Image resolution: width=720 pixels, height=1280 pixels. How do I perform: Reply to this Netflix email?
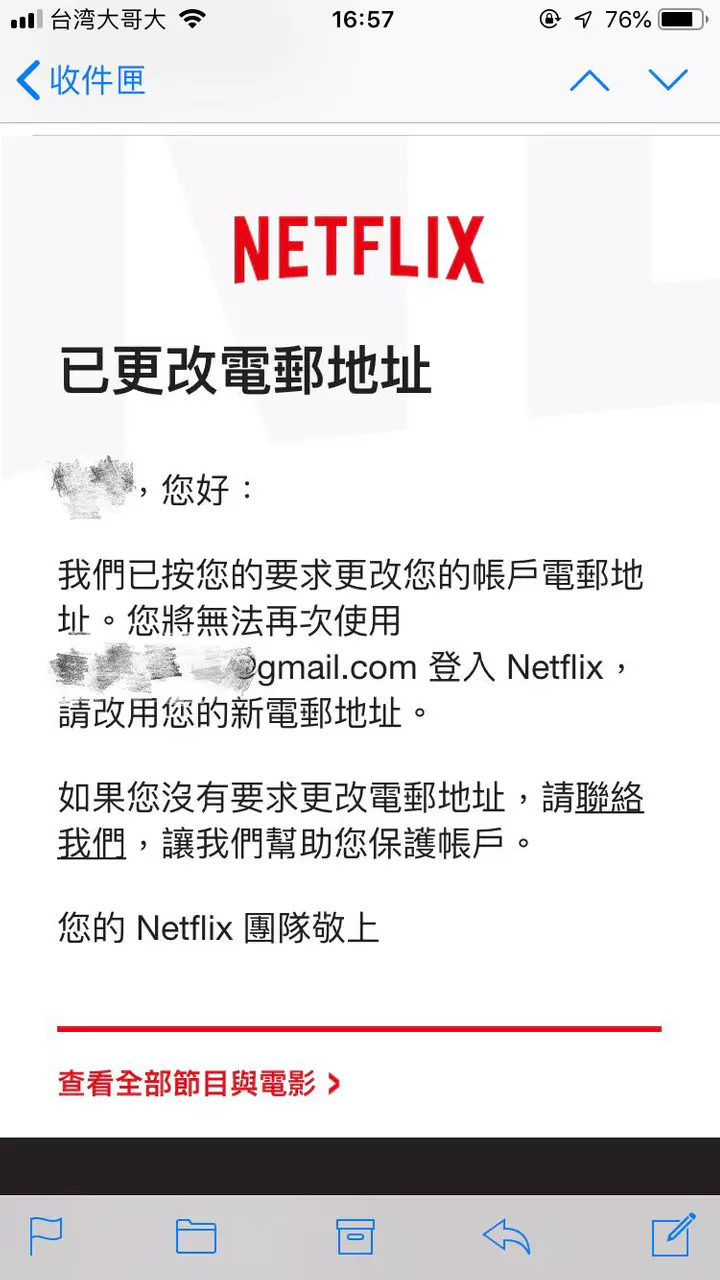(x=506, y=1237)
